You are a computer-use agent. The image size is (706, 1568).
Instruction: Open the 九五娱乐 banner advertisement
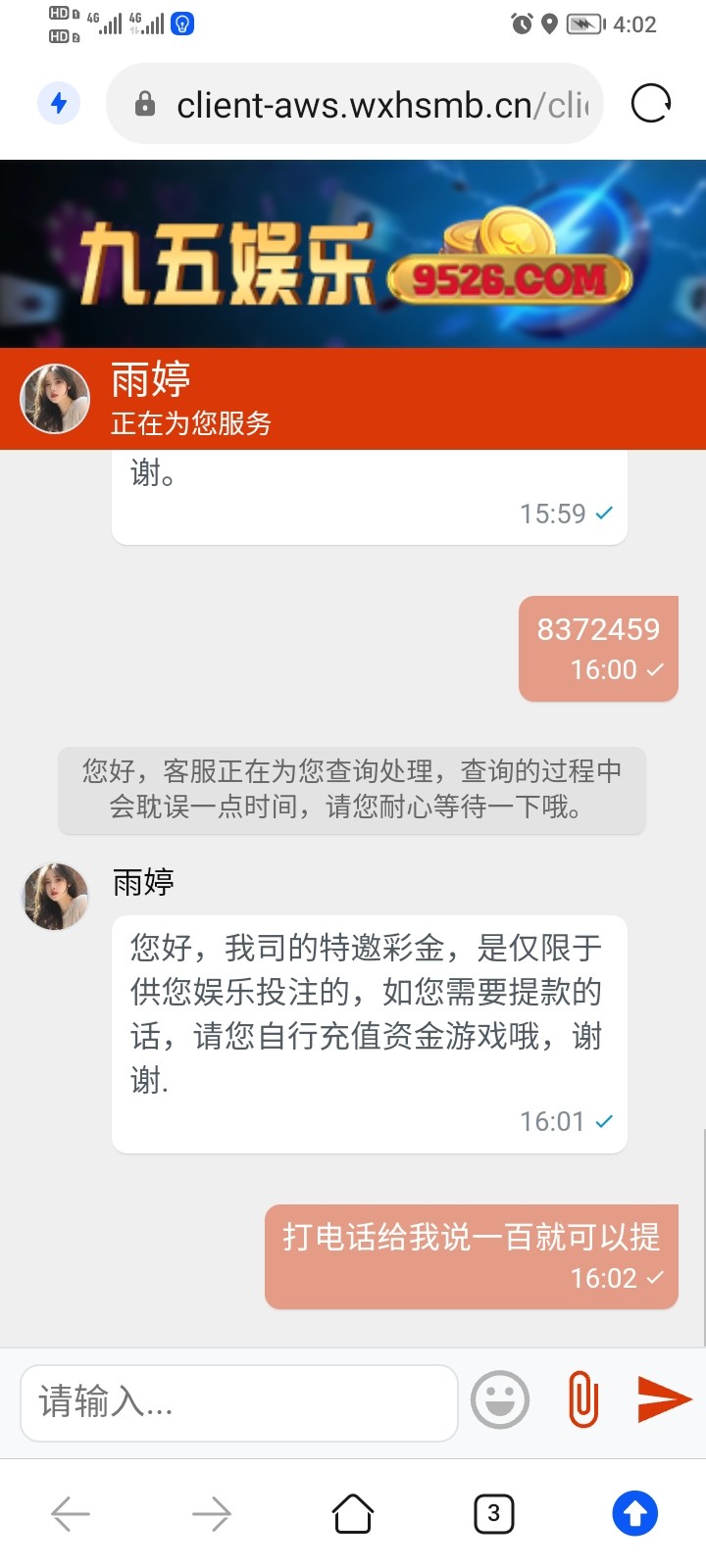[x=353, y=252]
